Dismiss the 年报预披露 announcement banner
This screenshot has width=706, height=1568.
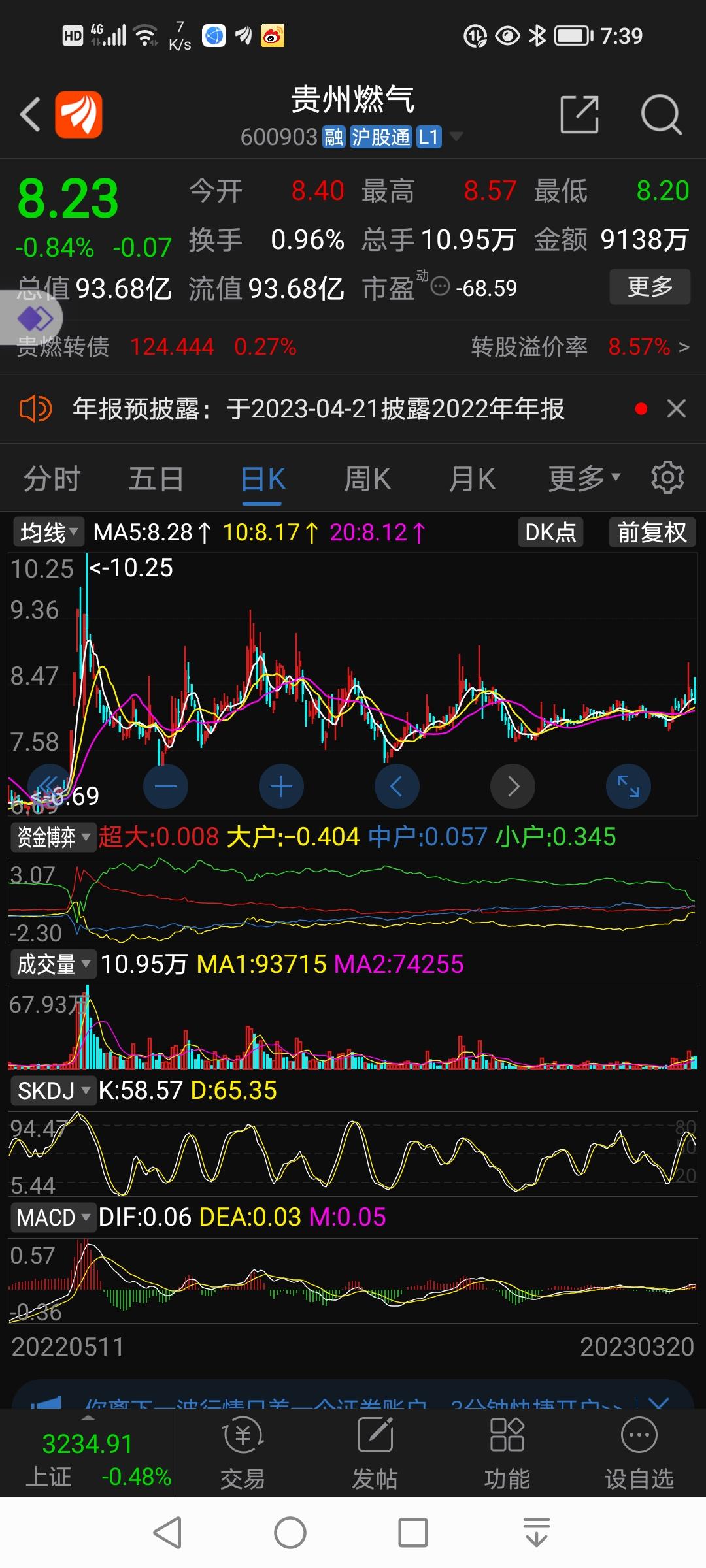click(x=677, y=409)
